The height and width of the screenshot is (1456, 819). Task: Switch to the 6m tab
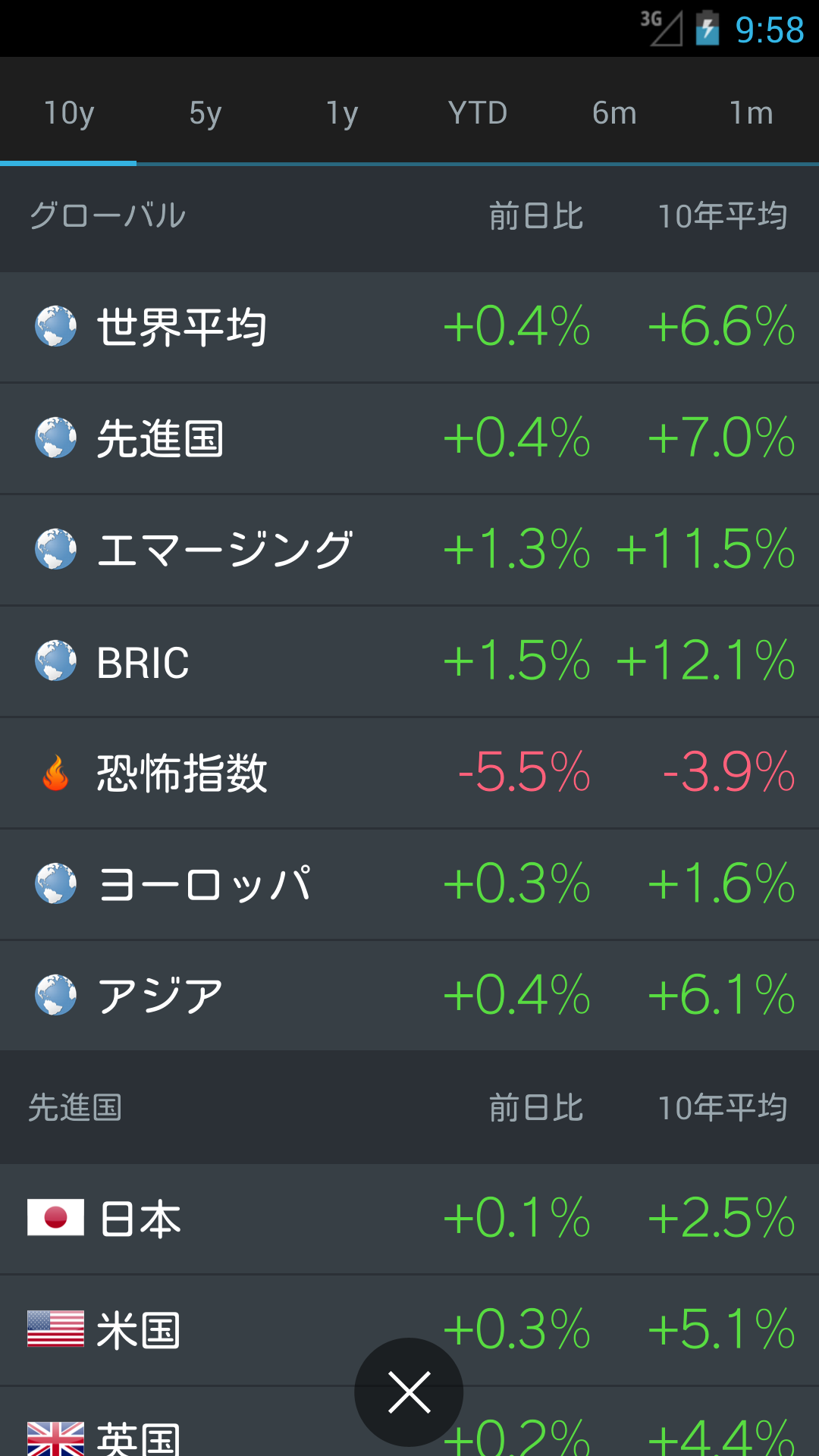point(614,111)
